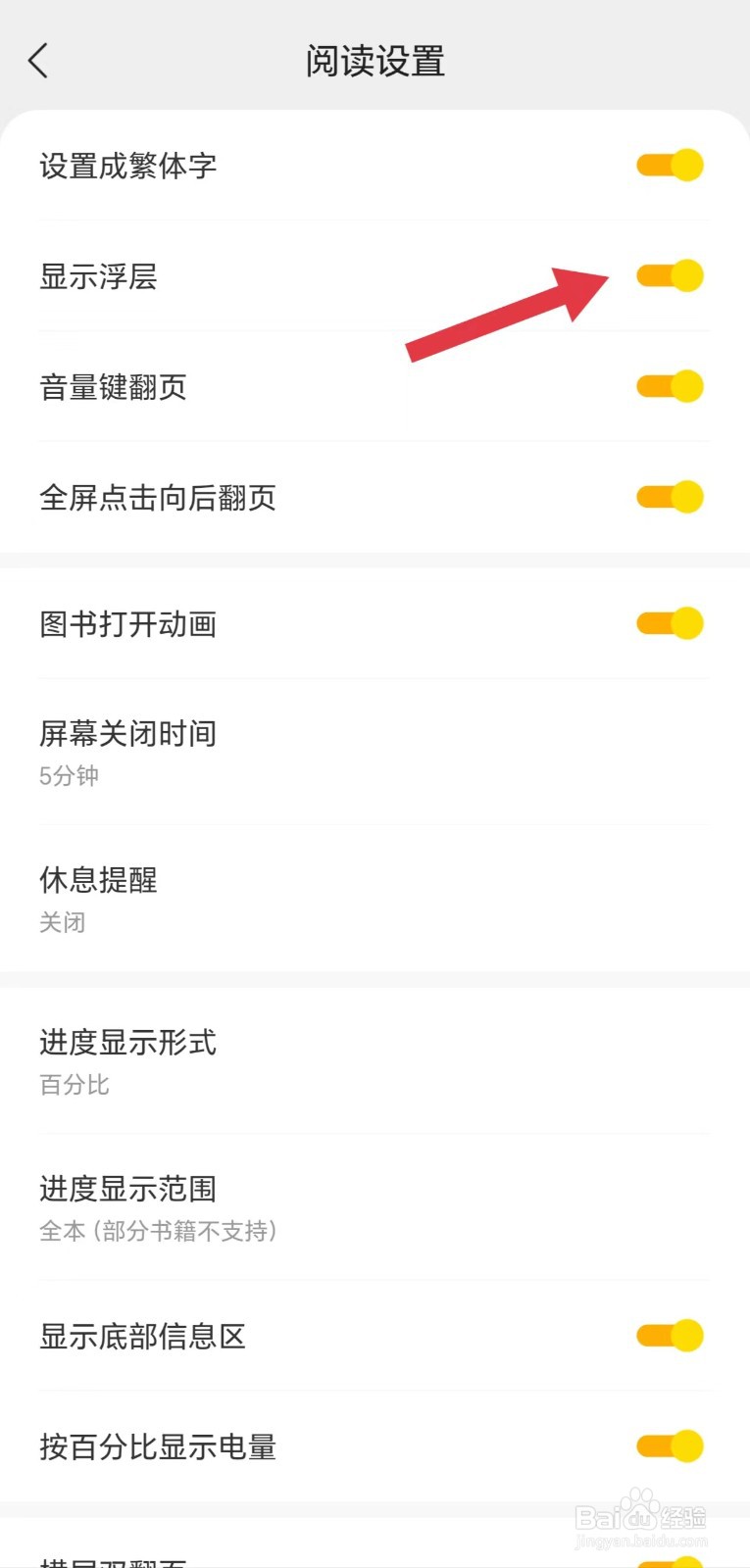The height and width of the screenshot is (1568, 750).
Task: Toggle 音量键翻页 off
Action: click(x=670, y=386)
